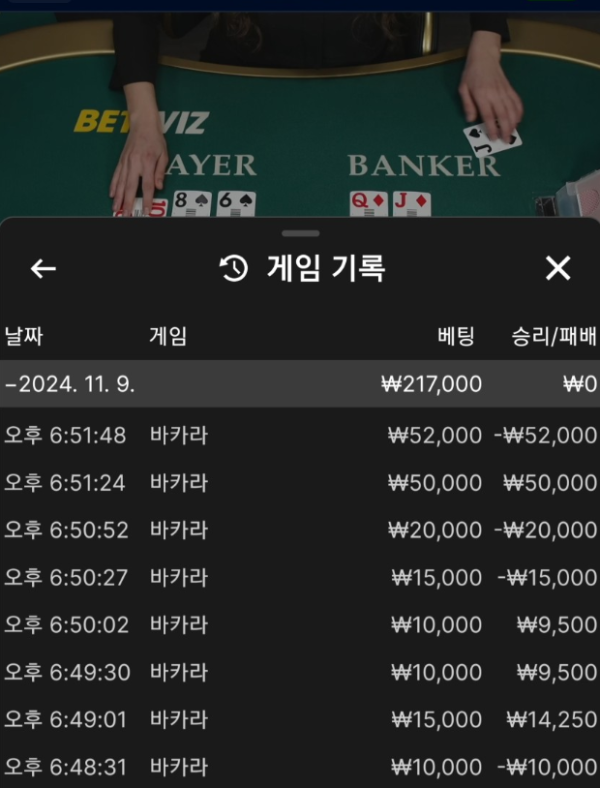Collapse the 2024. 11. 9. date group
The height and width of the screenshot is (788, 600).
(300, 383)
